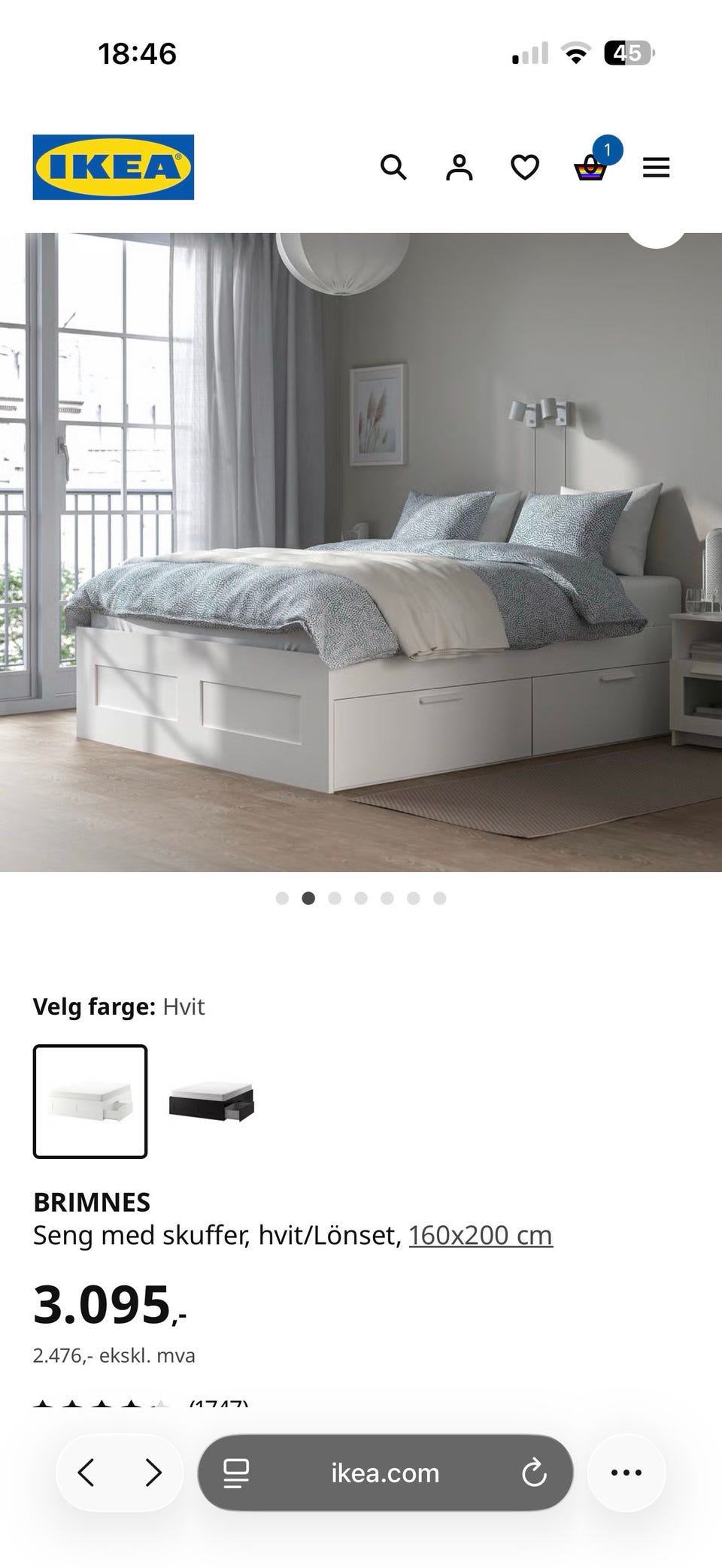722x1568 pixels.
Task: Tap the ikea.com address bar
Action: pos(385,1473)
